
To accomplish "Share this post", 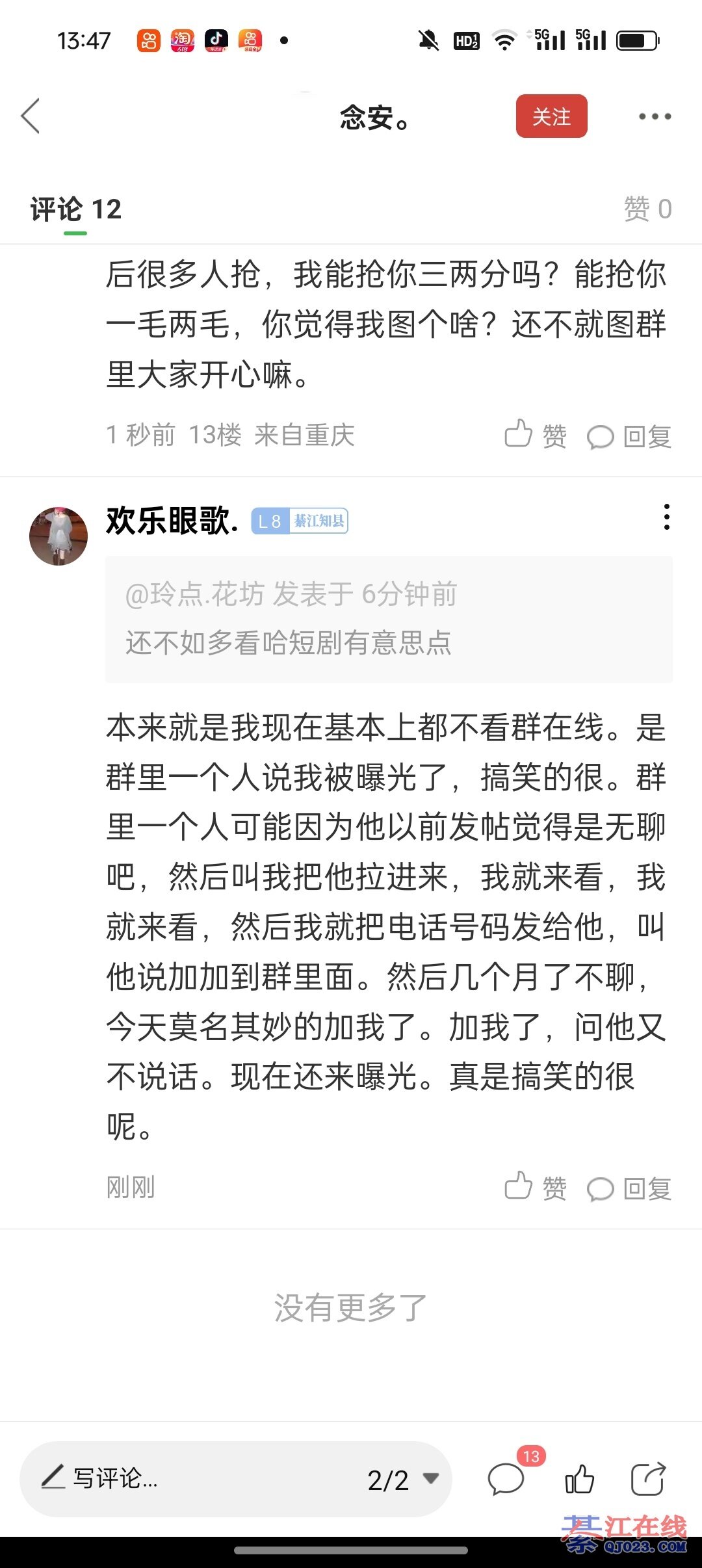I will (x=648, y=1480).
